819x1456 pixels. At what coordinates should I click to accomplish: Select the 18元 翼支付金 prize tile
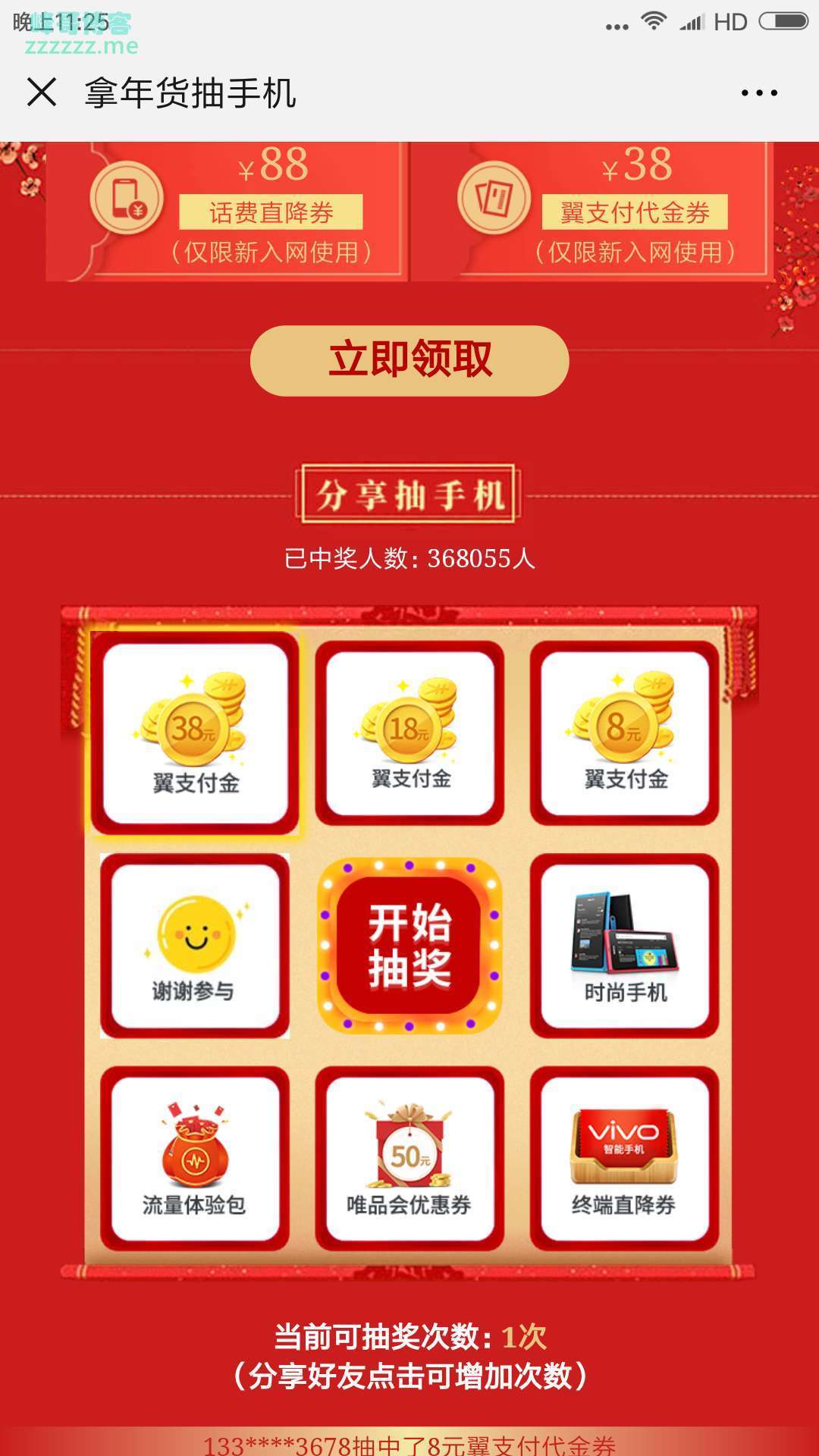pyautogui.click(x=409, y=732)
